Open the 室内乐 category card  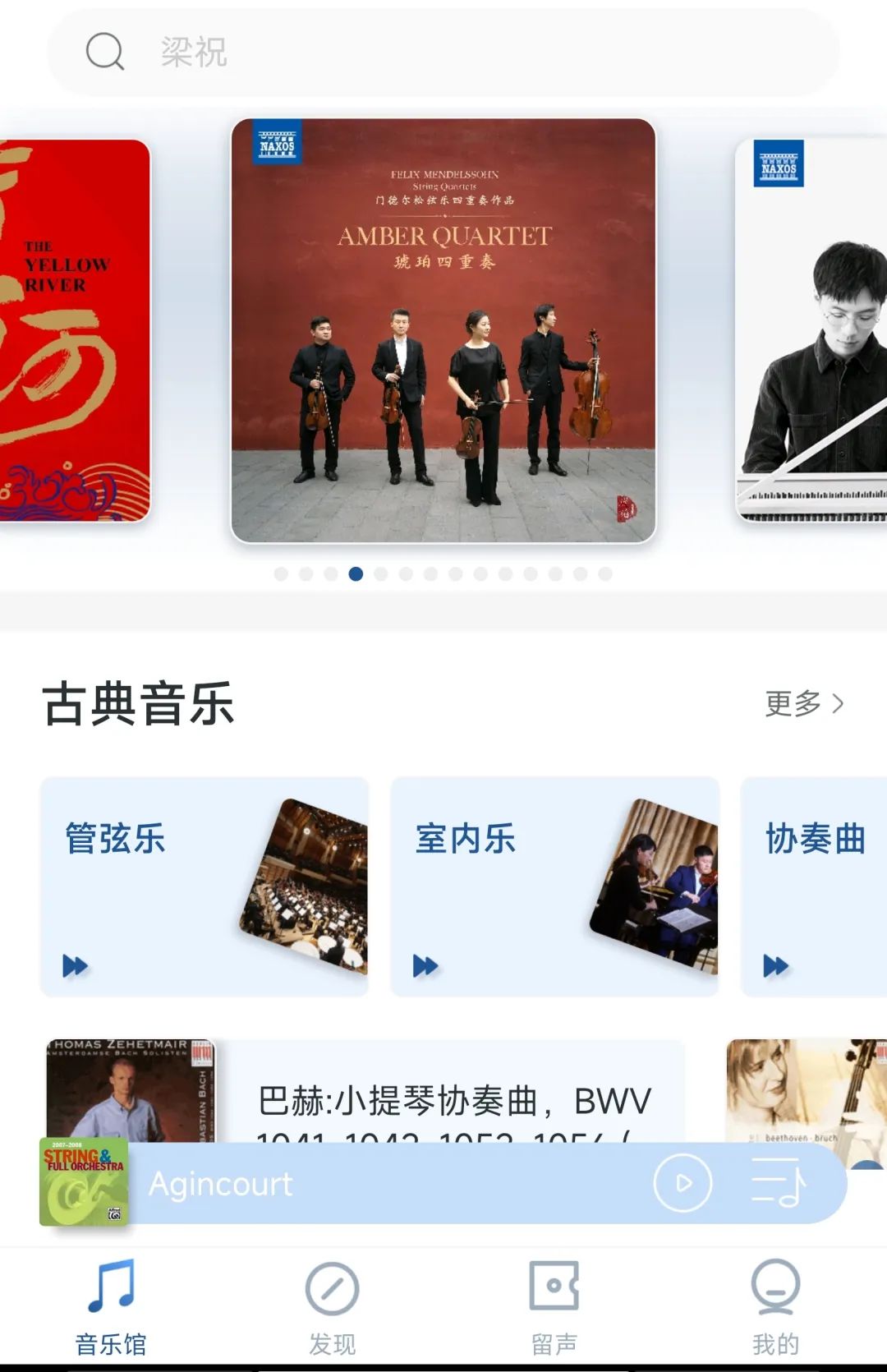tap(554, 886)
